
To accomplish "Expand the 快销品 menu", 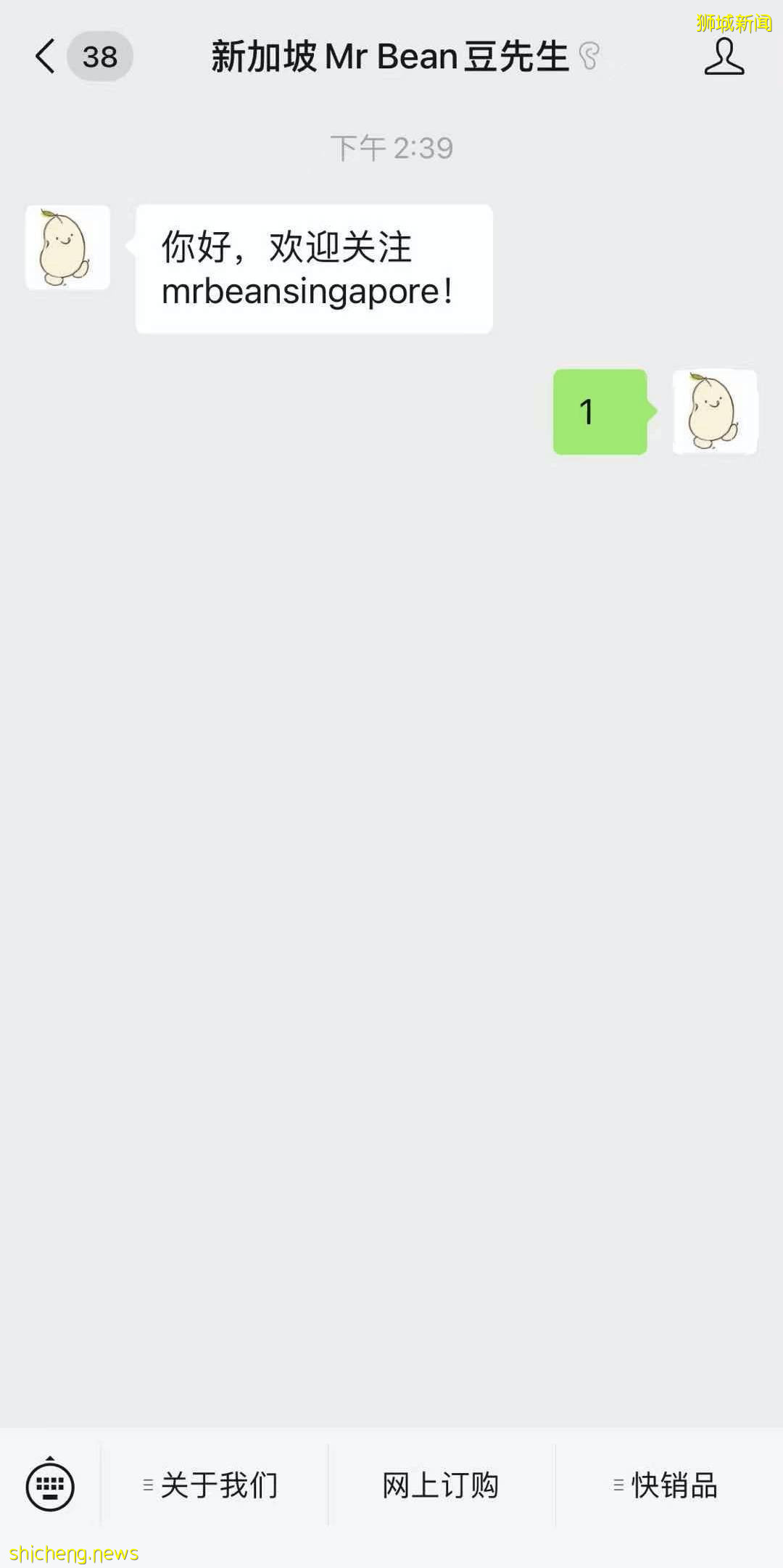I will pyautogui.click(x=667, y=1485).
